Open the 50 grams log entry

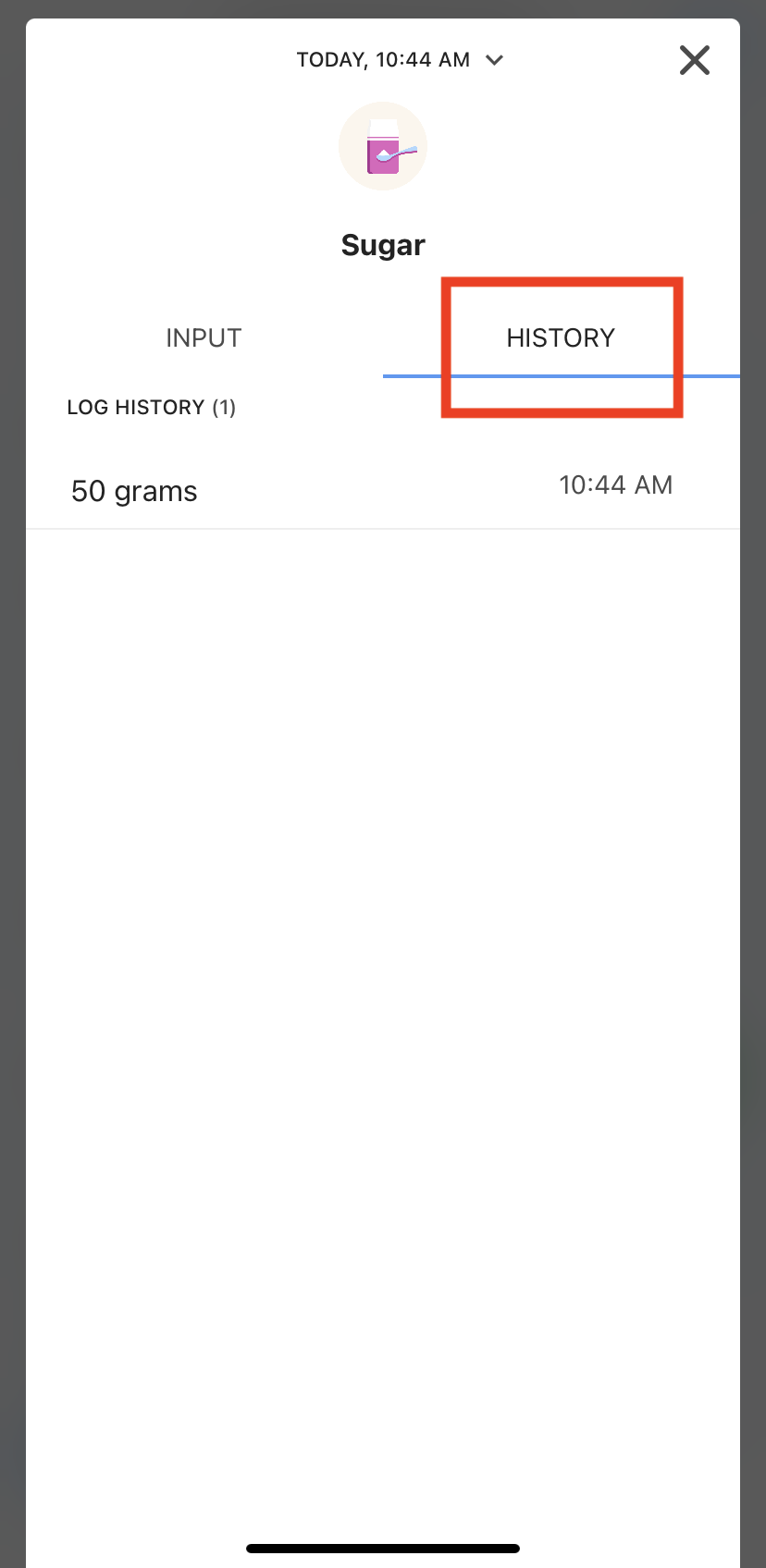(370, 490)
